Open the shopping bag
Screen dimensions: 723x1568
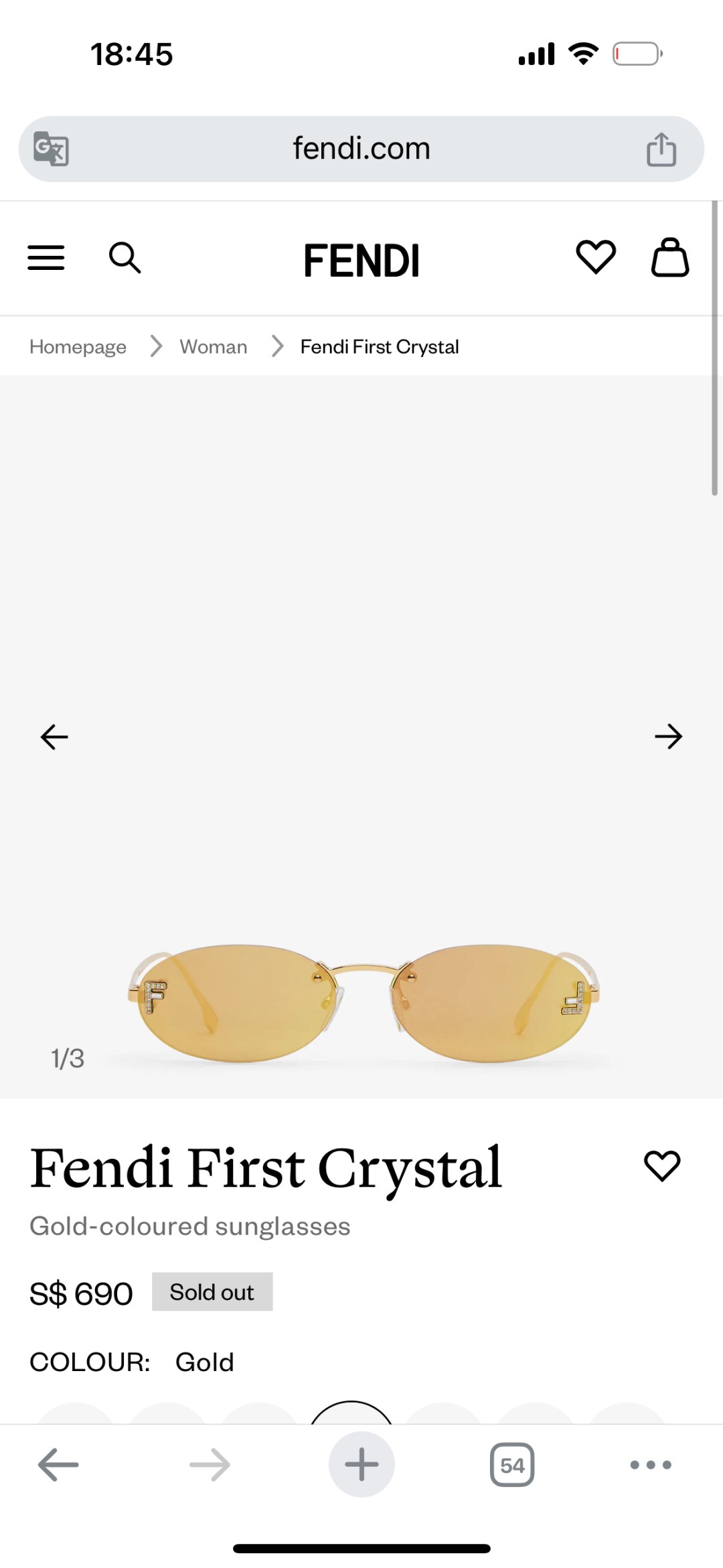[670, 257]
